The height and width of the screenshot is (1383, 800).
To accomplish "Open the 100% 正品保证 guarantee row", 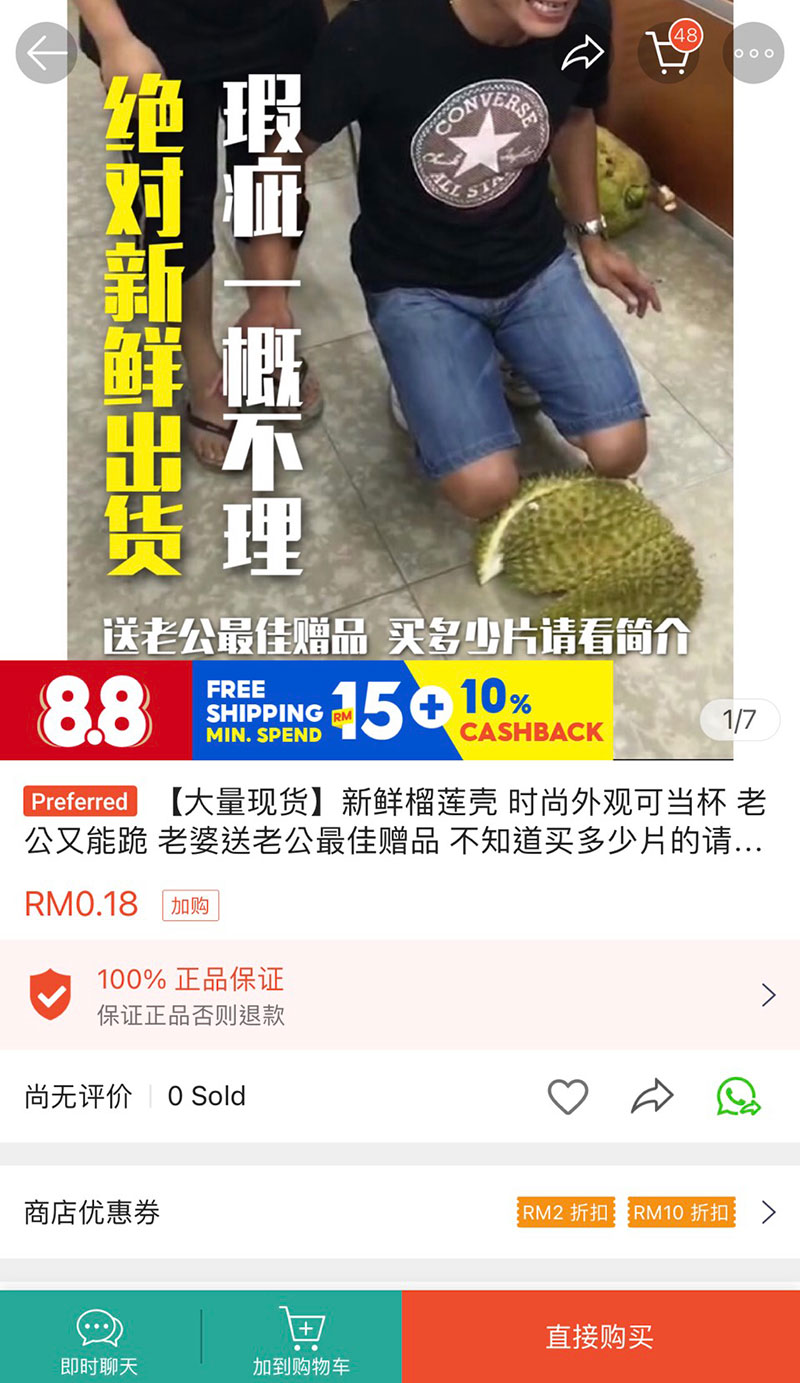I will tap(400, 995).
